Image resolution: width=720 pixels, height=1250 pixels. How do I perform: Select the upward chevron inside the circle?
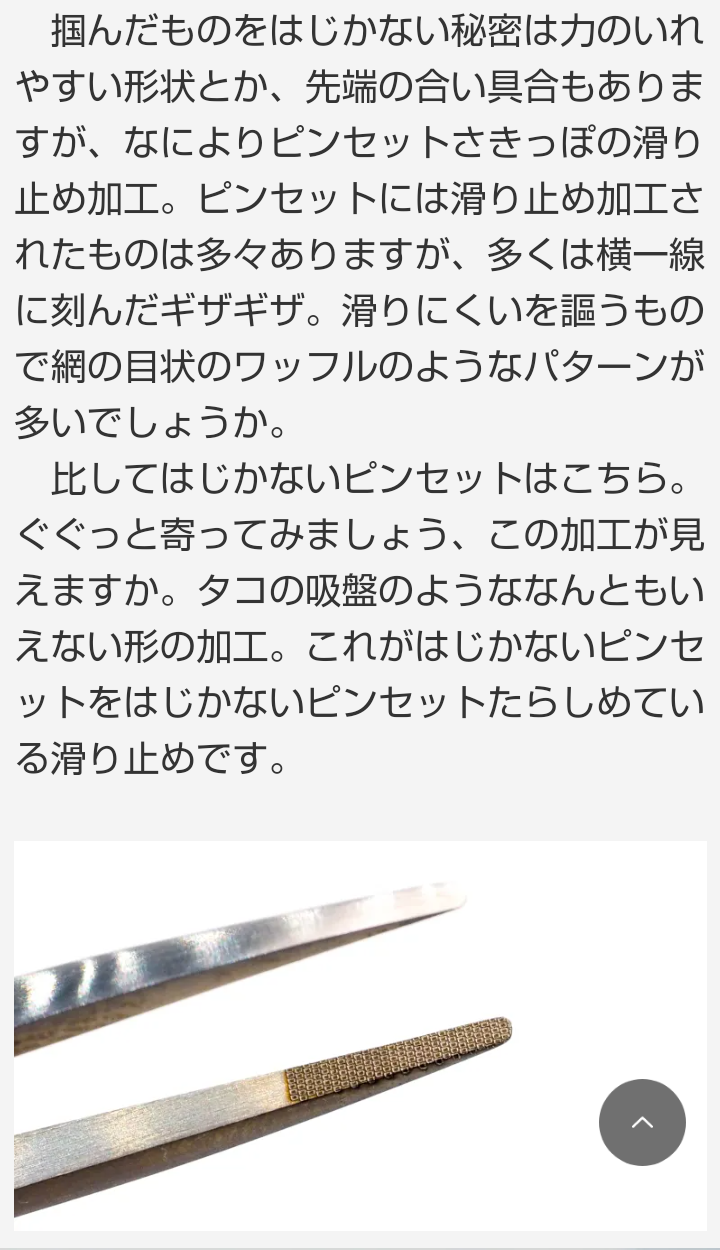coord(643,1122)
